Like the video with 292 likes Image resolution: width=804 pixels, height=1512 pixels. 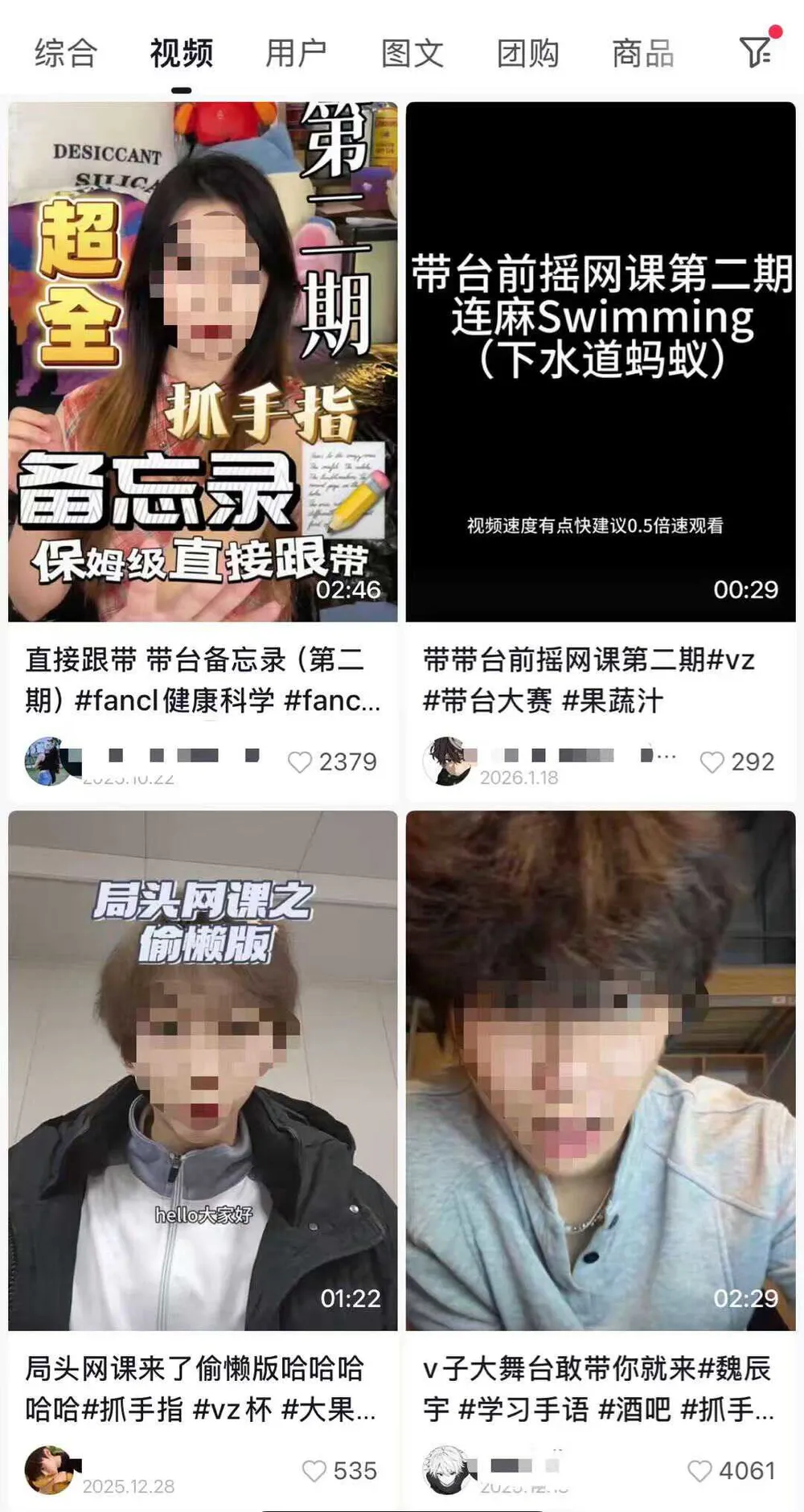pos(712,762)
